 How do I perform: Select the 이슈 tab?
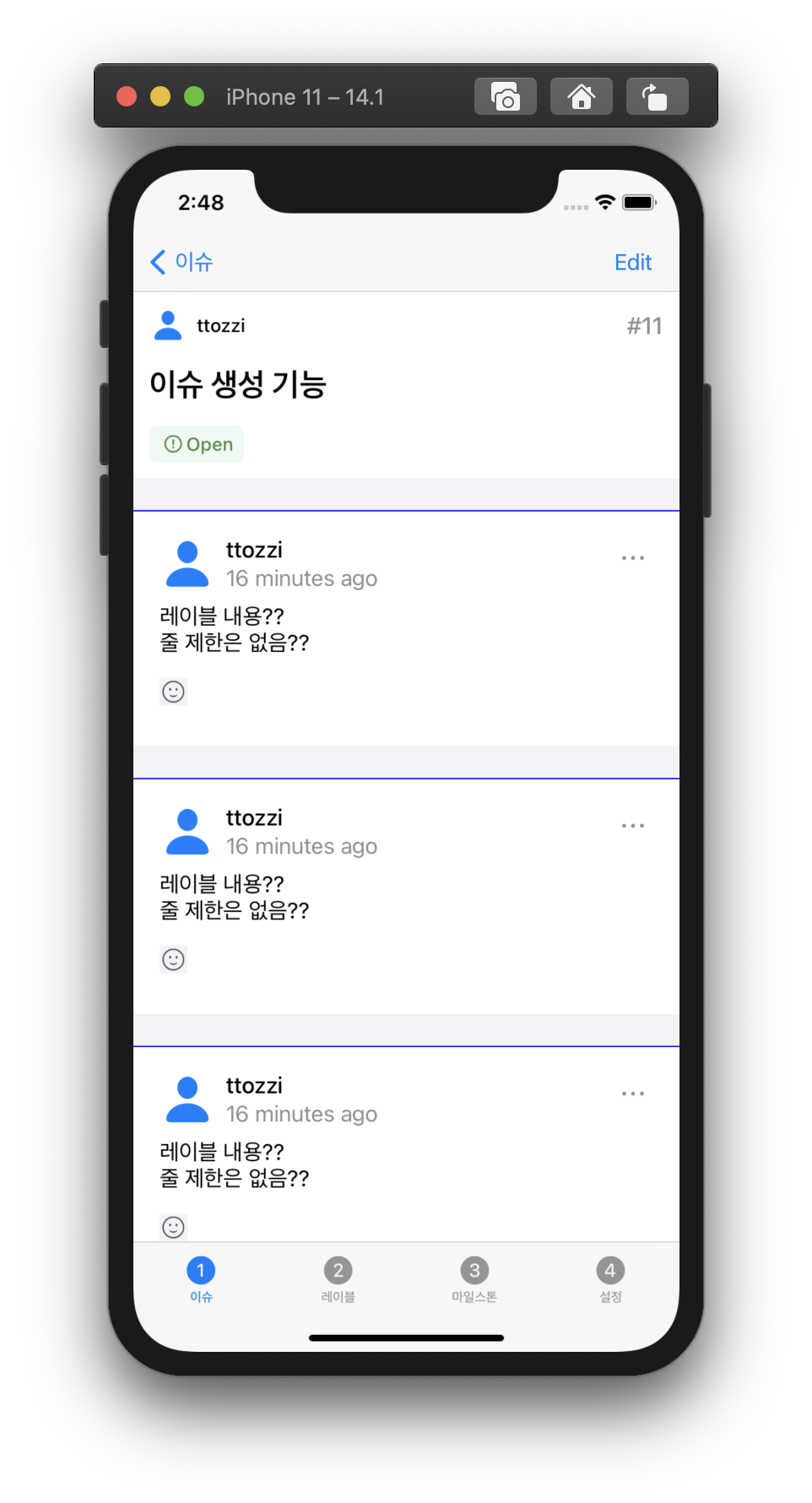tap(201, 1280)
